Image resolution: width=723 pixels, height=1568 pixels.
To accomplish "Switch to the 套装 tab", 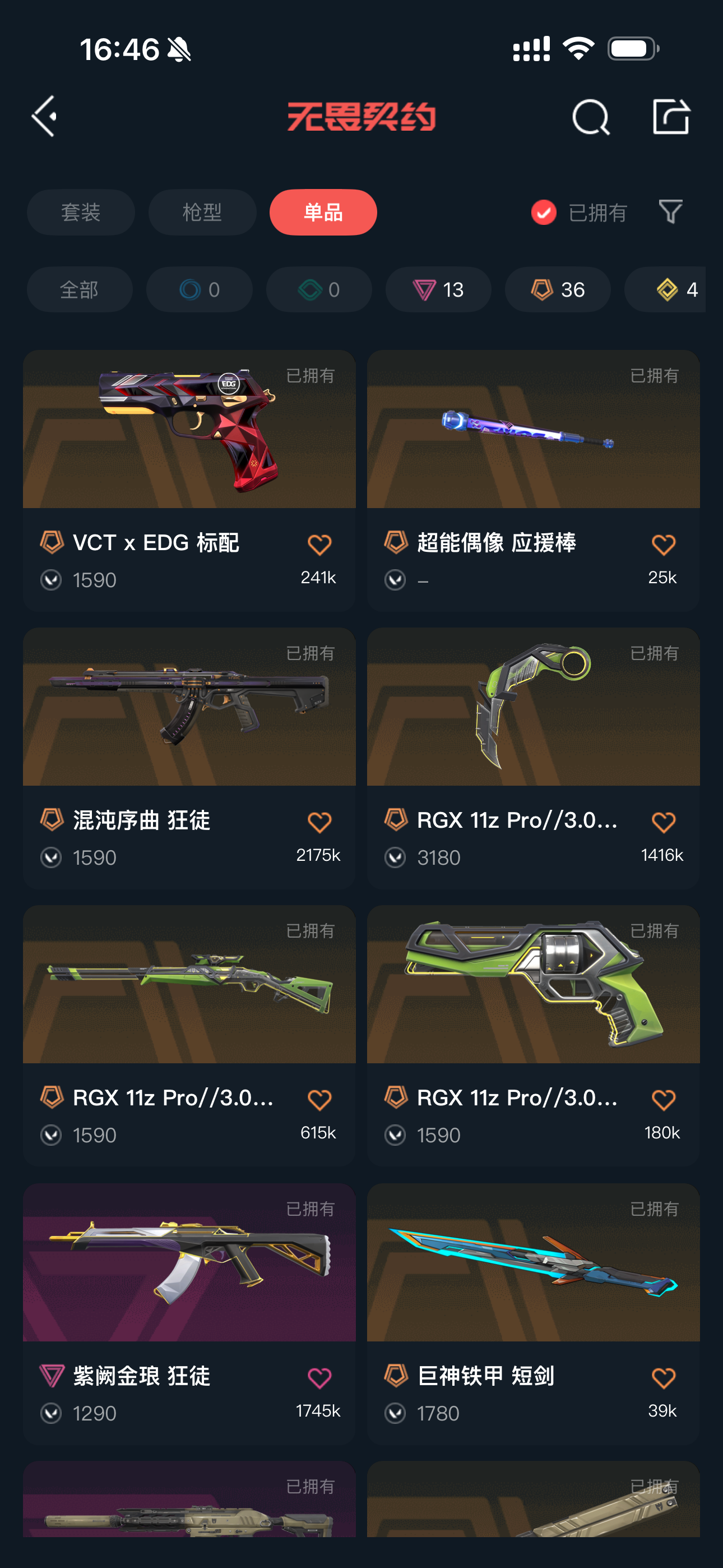I will click(x=80, y=213).
